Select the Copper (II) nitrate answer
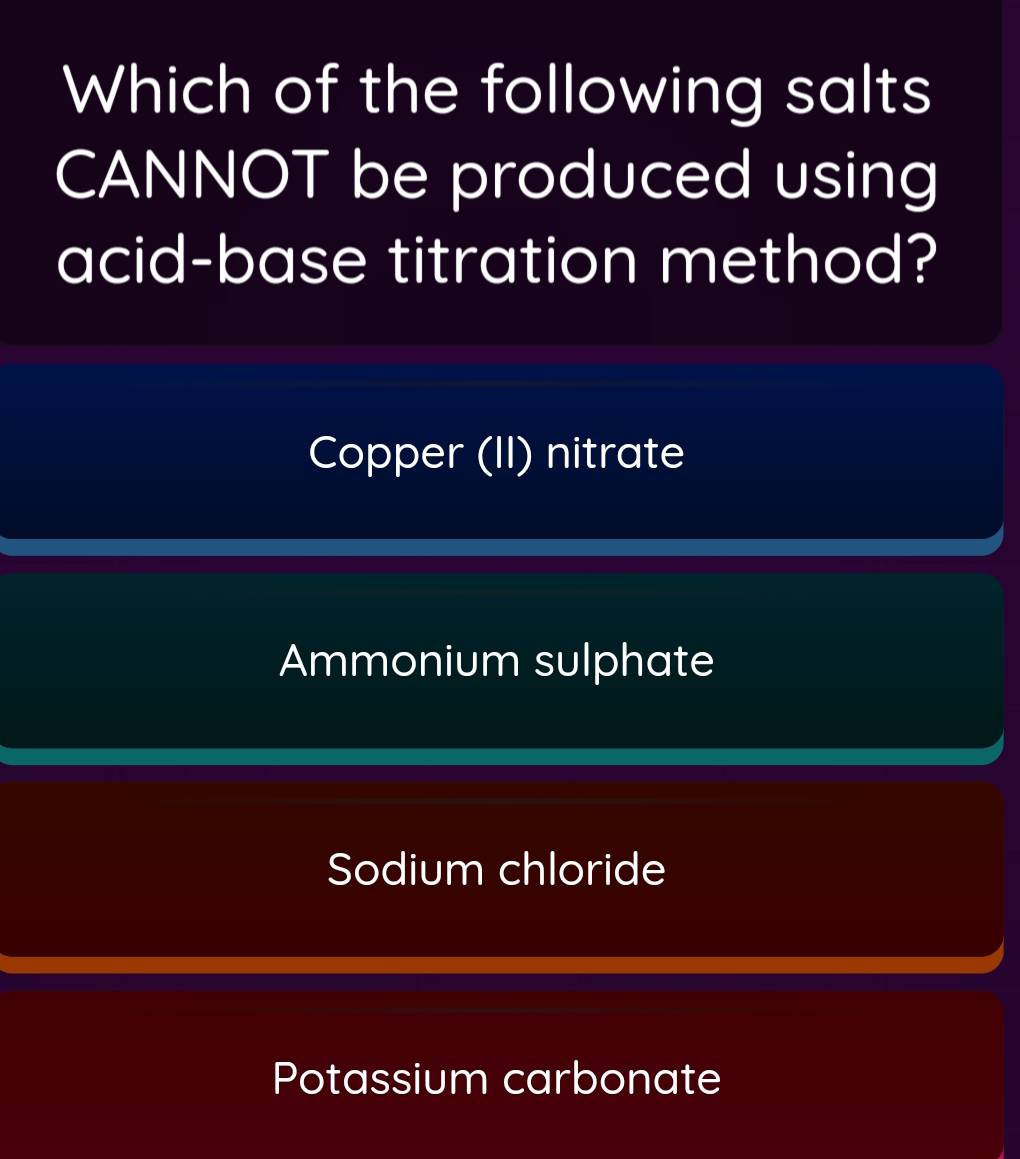 tap(497, 453)
